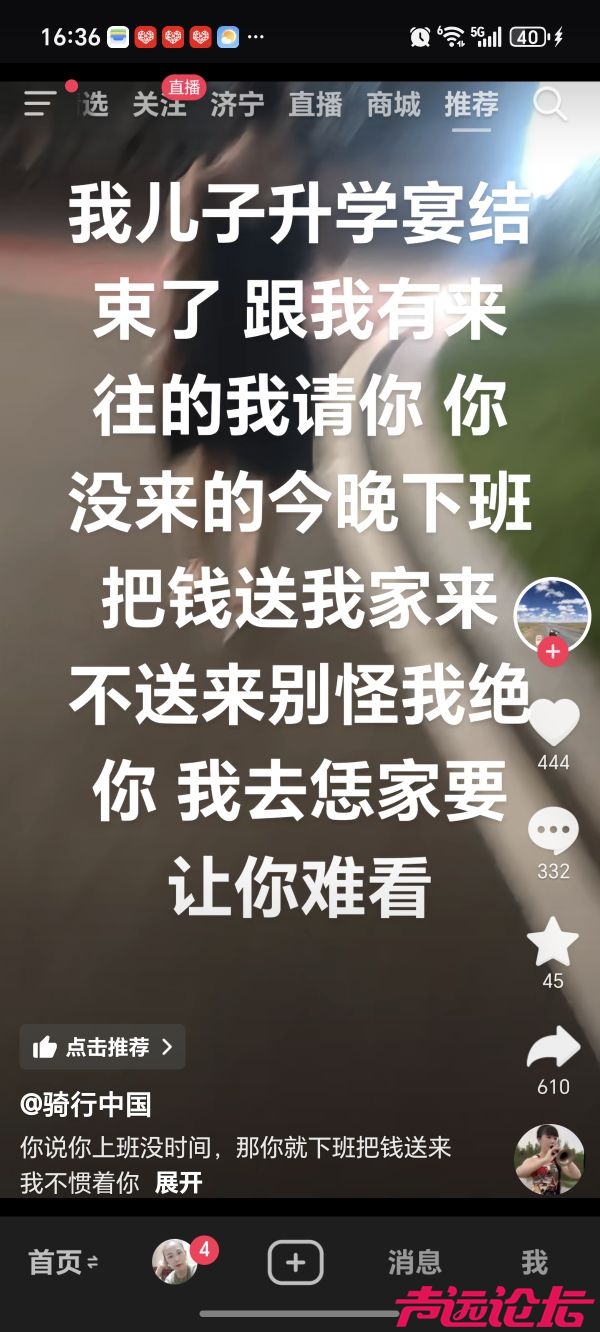Like this video with the heart
The width and height of the screenshot is (600, 1332).
point(553,722)
